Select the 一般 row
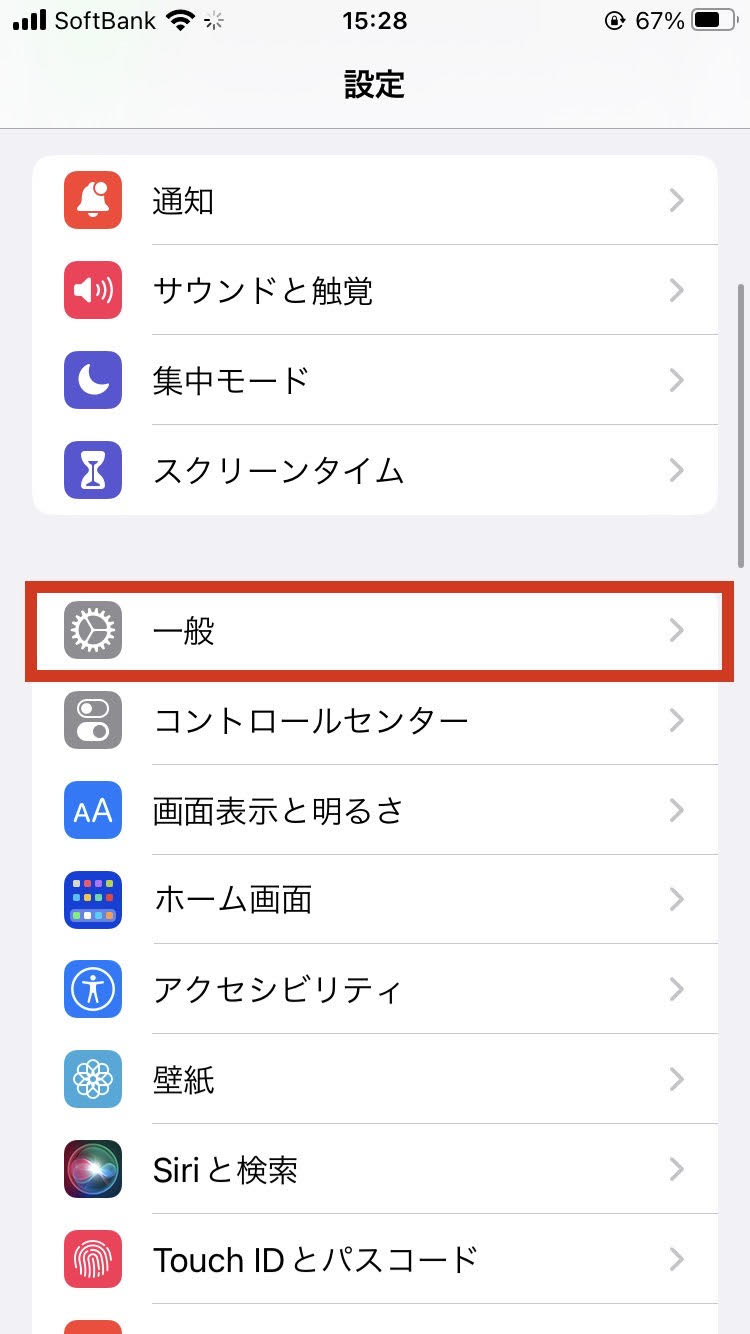 coord(375,630)
